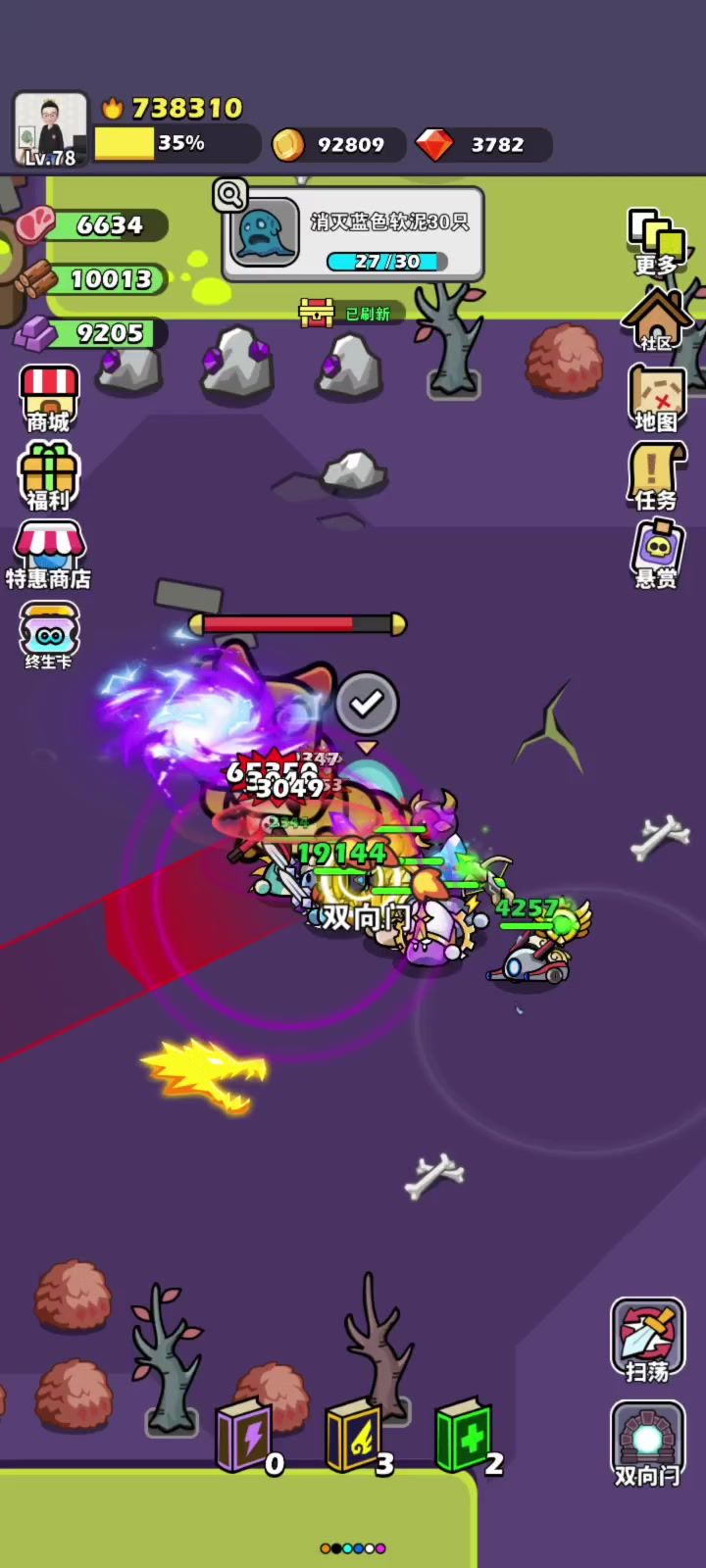Open the 更多 menu
The height and width of the screenshot is (1568, 706).
click(x=656, y=242)
